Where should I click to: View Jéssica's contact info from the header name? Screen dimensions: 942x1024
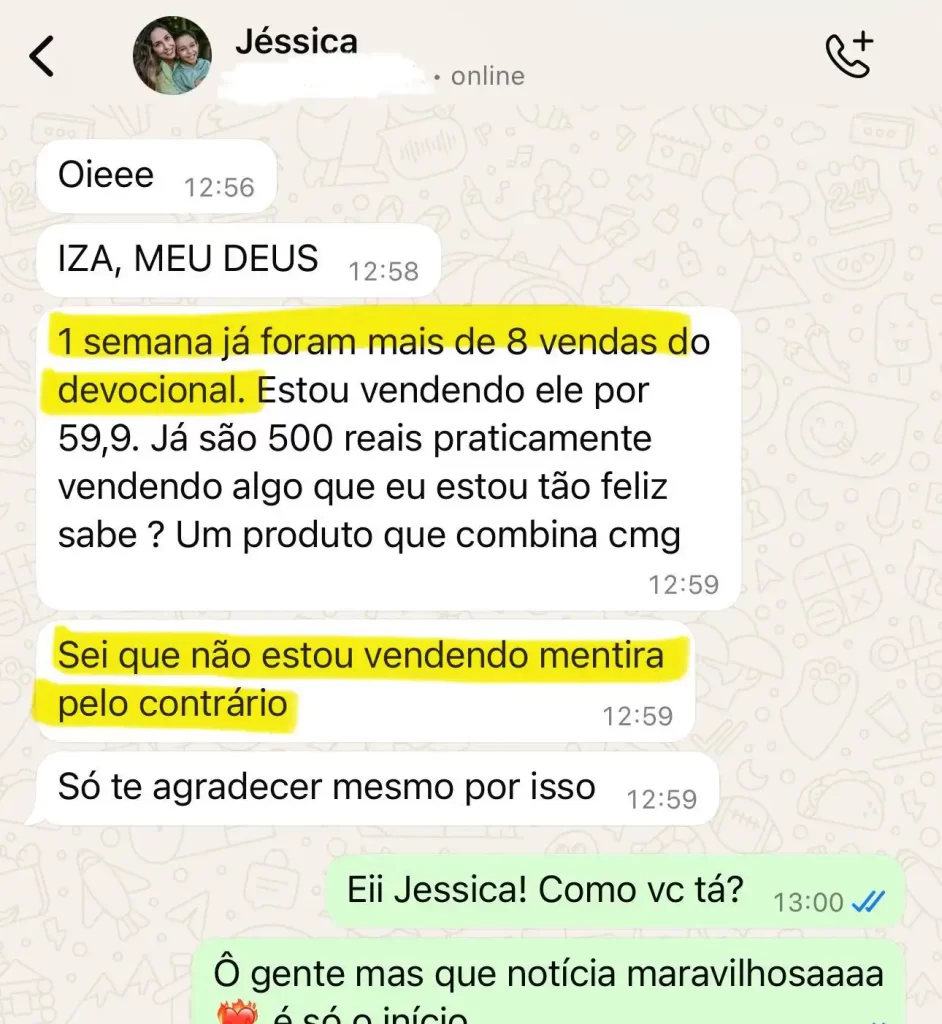[296, 42]
